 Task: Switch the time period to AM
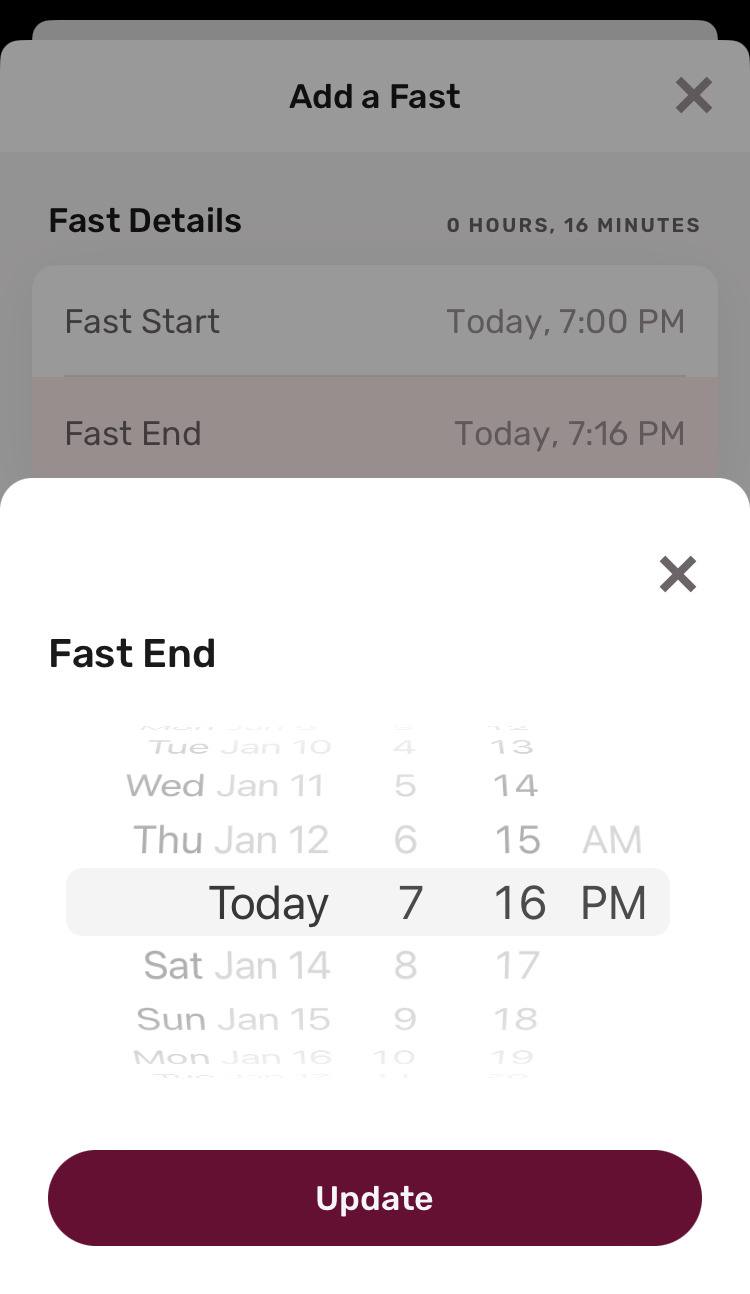612,839
